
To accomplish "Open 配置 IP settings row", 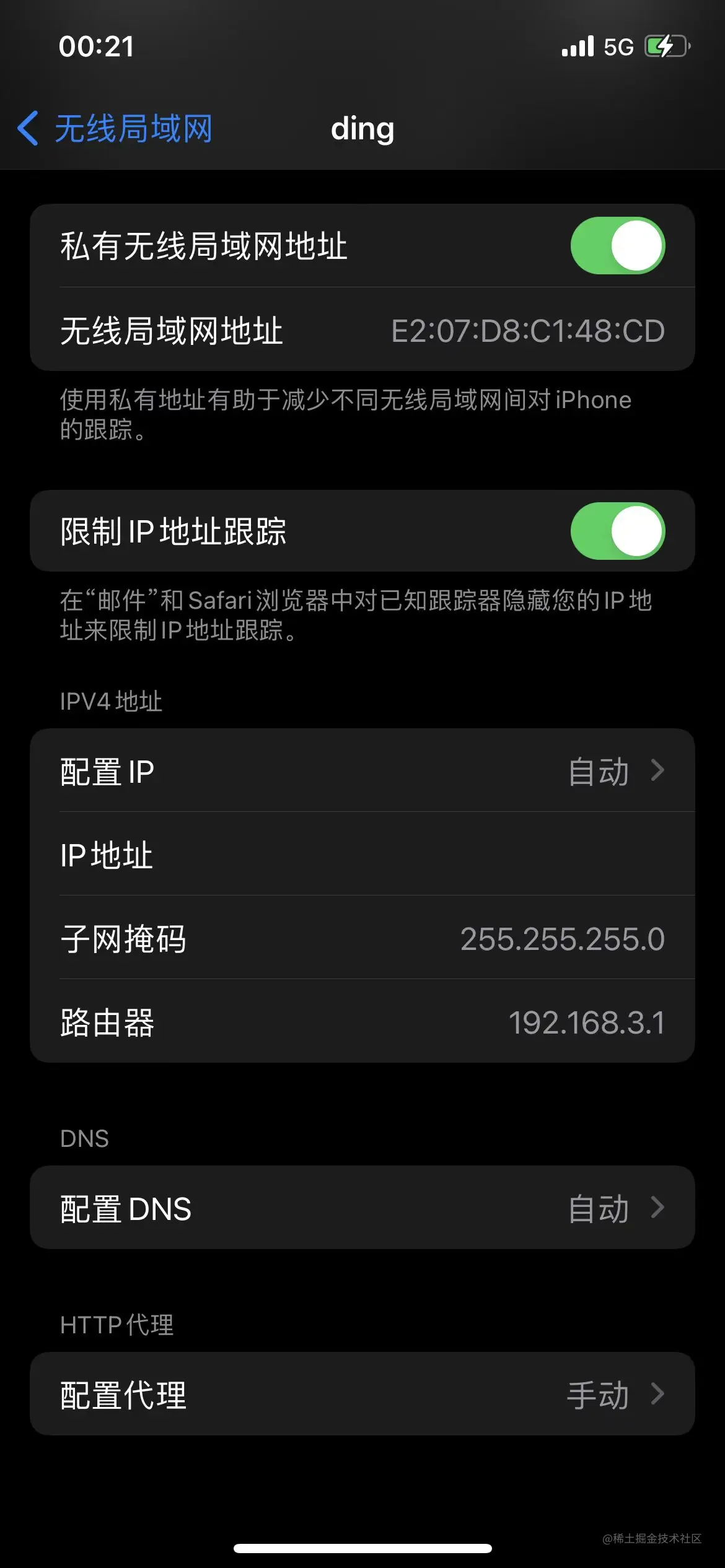I will (362, 772).
